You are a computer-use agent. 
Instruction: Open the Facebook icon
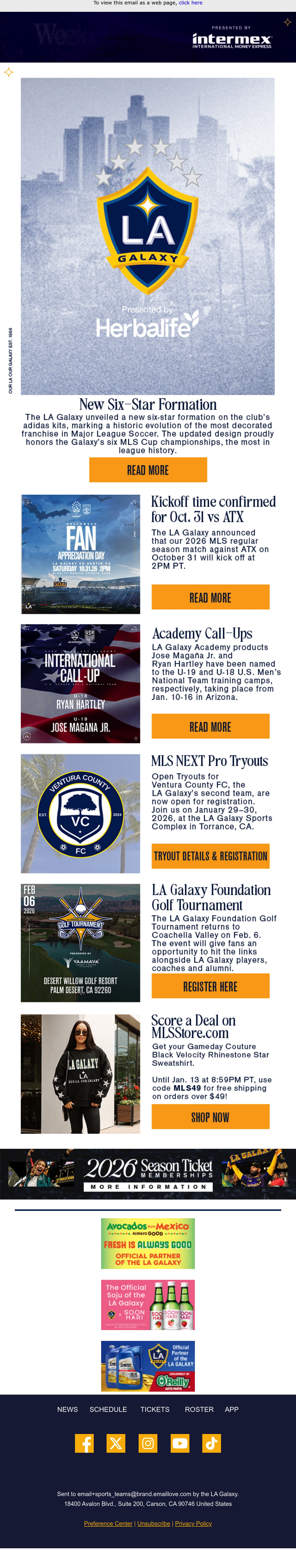tap(85, 1443)
